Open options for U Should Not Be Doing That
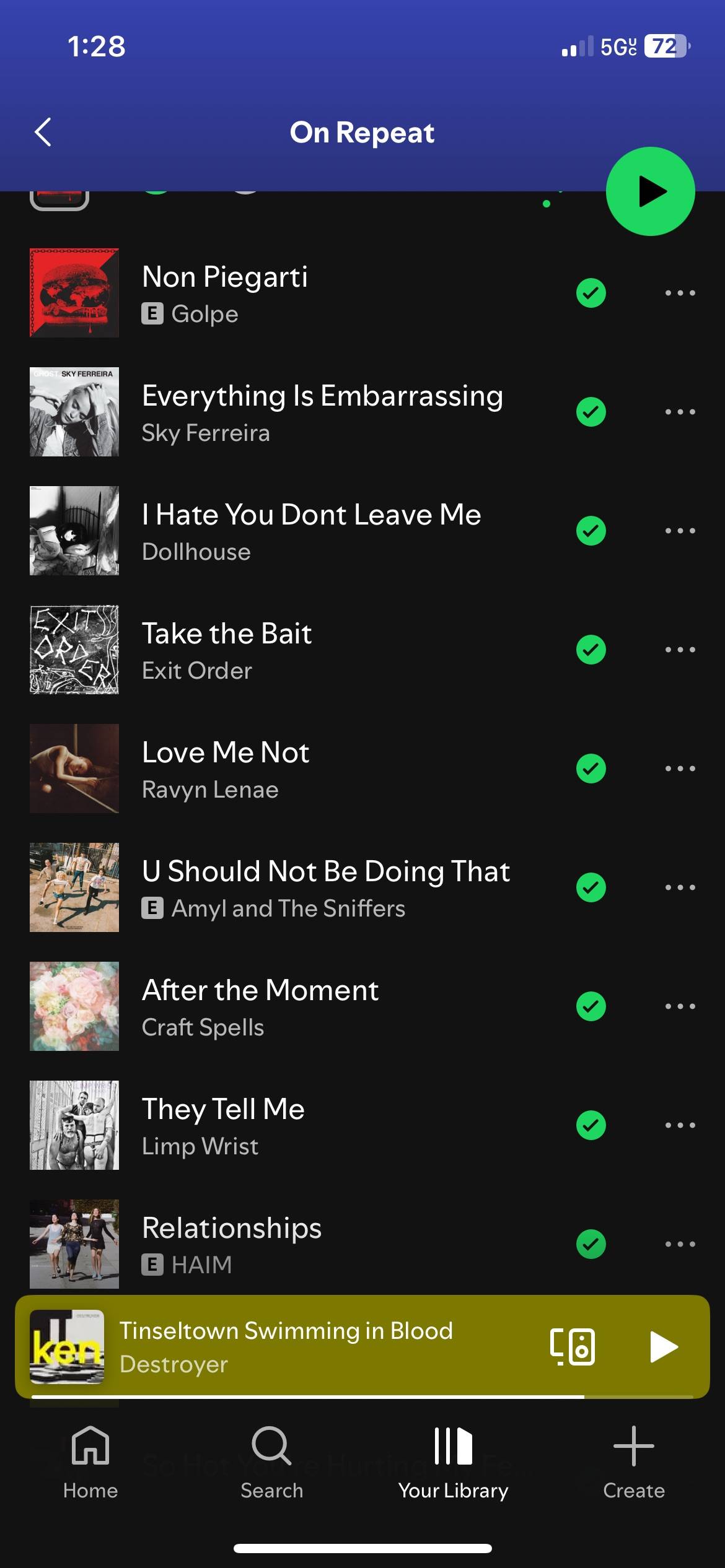Screen dimensions: 725x1568 (x=680, y=887)
